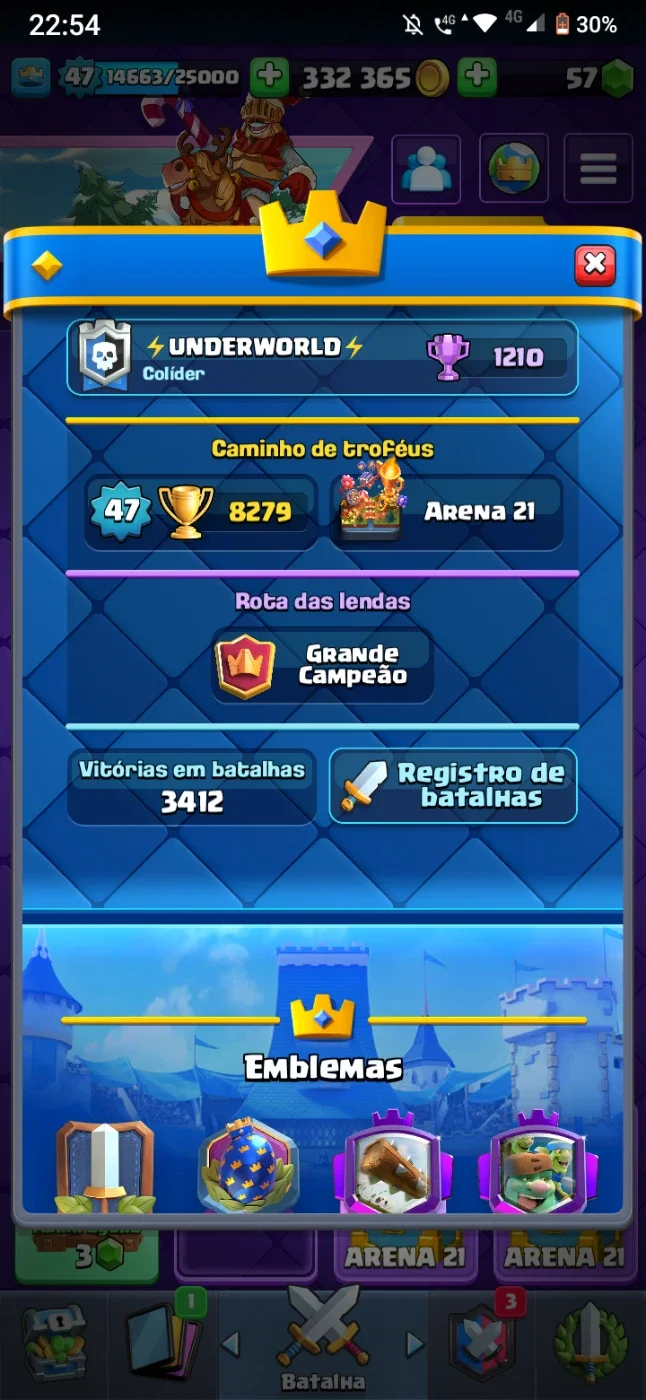Open the UNDERWORLD clan banner
646x1400 pixels.
tap(322, 358)
